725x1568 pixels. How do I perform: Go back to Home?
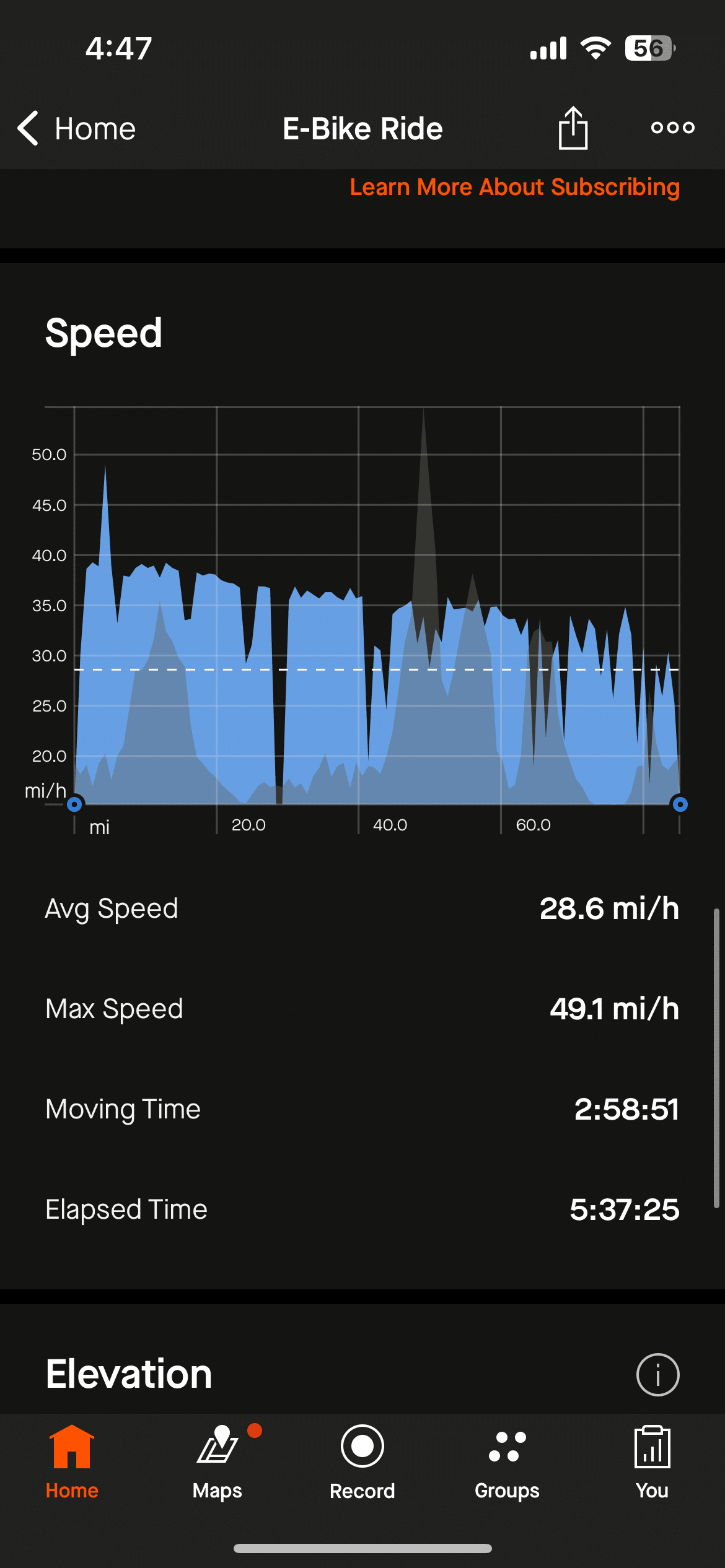[76, 129]
